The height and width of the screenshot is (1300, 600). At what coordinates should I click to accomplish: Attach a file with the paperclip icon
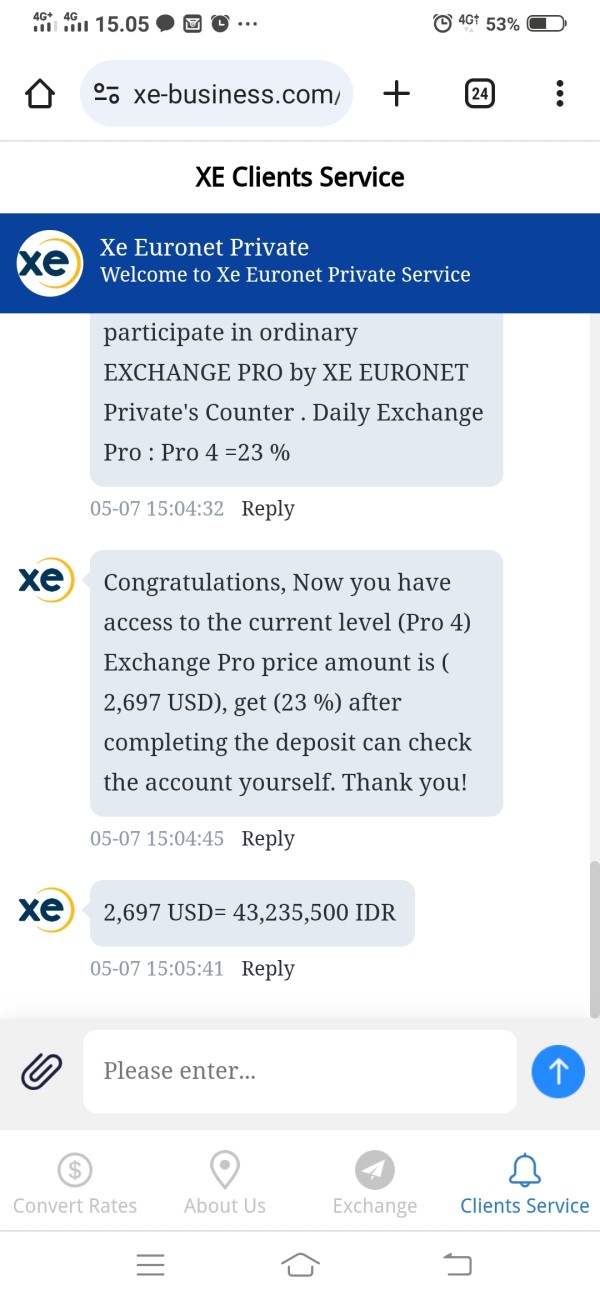coord(41,1071)
